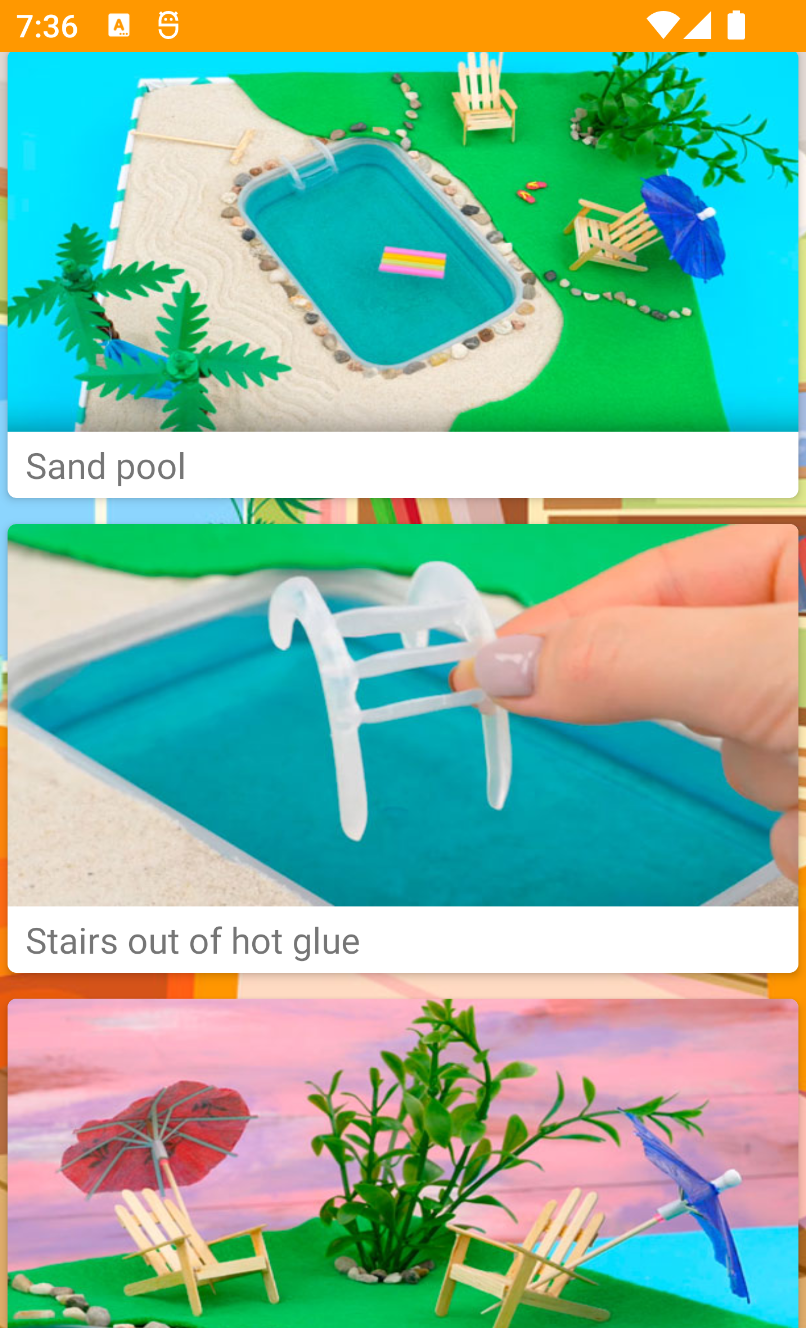
Task: Open the beach chairs and umbrellas card
Action: click(402, 1165)
